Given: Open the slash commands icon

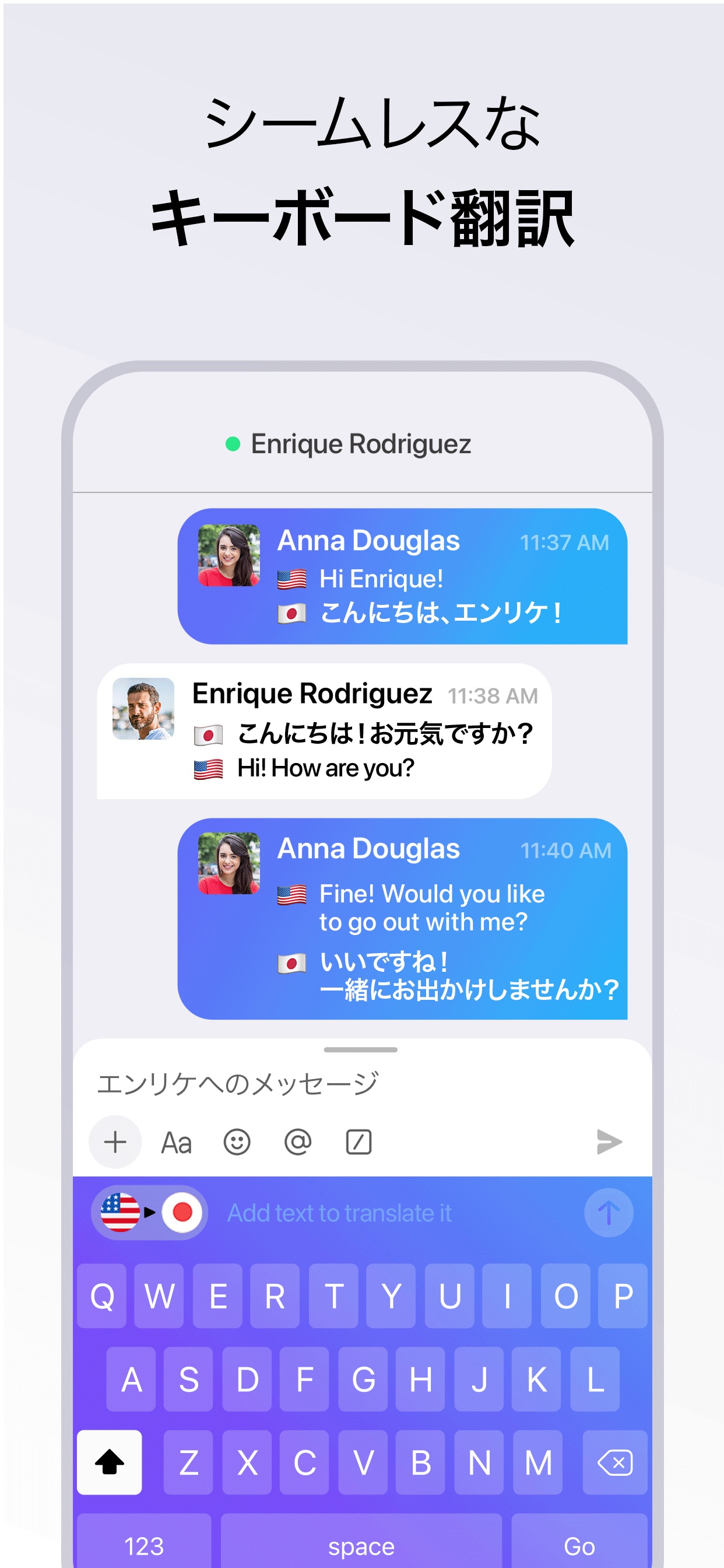Looking at the screenshot, I should coord(358,1142).
